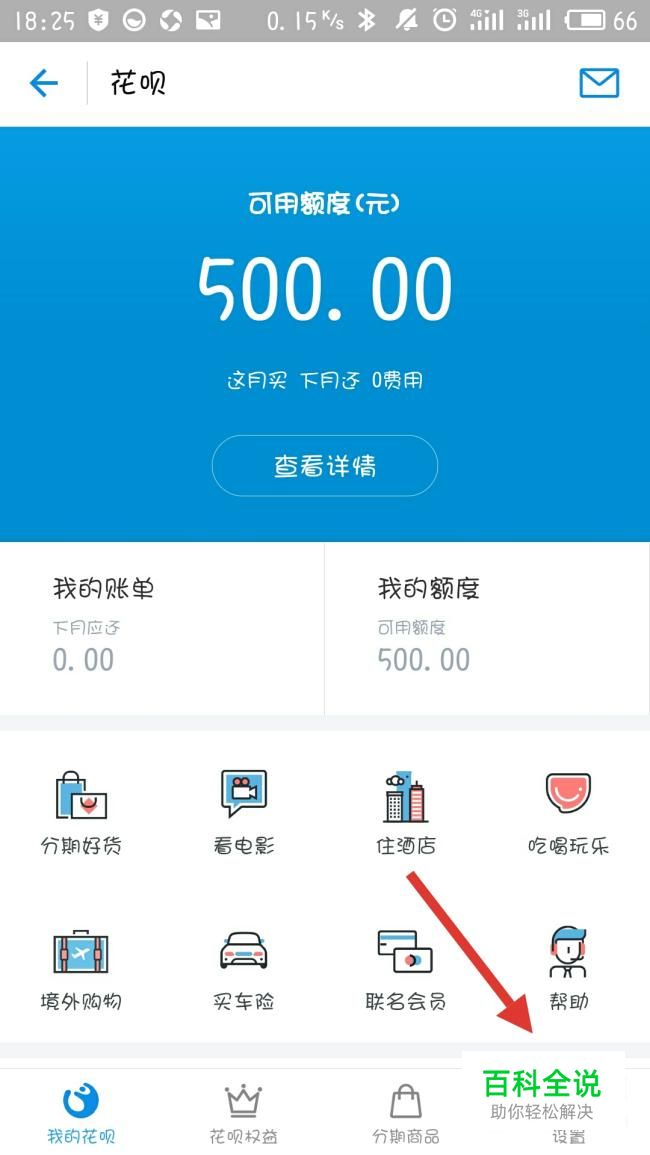Switch to 我的花呗 tab
The width and height of the screenshot is (650, 1155).
pos(81,1112)
